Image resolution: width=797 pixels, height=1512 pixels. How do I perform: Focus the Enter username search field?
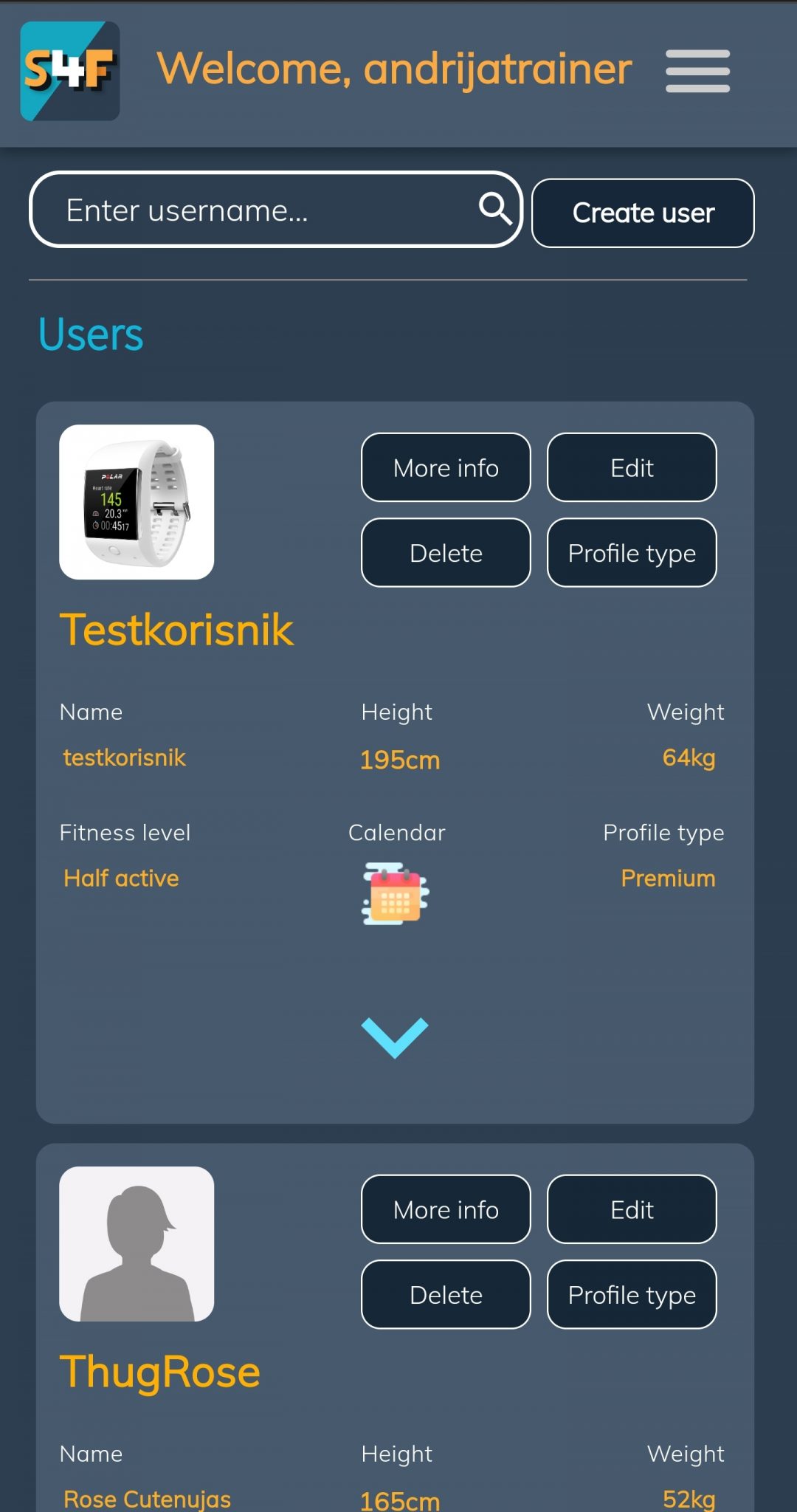click(275, 210)
